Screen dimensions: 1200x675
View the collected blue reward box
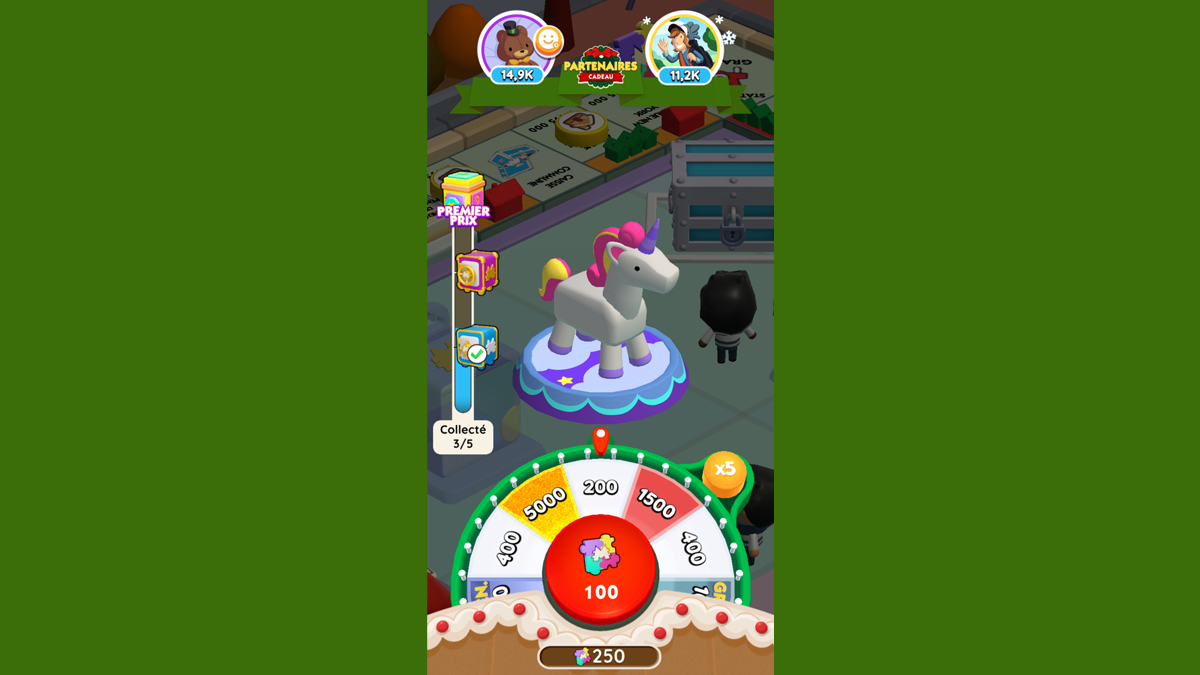(476, 347)
